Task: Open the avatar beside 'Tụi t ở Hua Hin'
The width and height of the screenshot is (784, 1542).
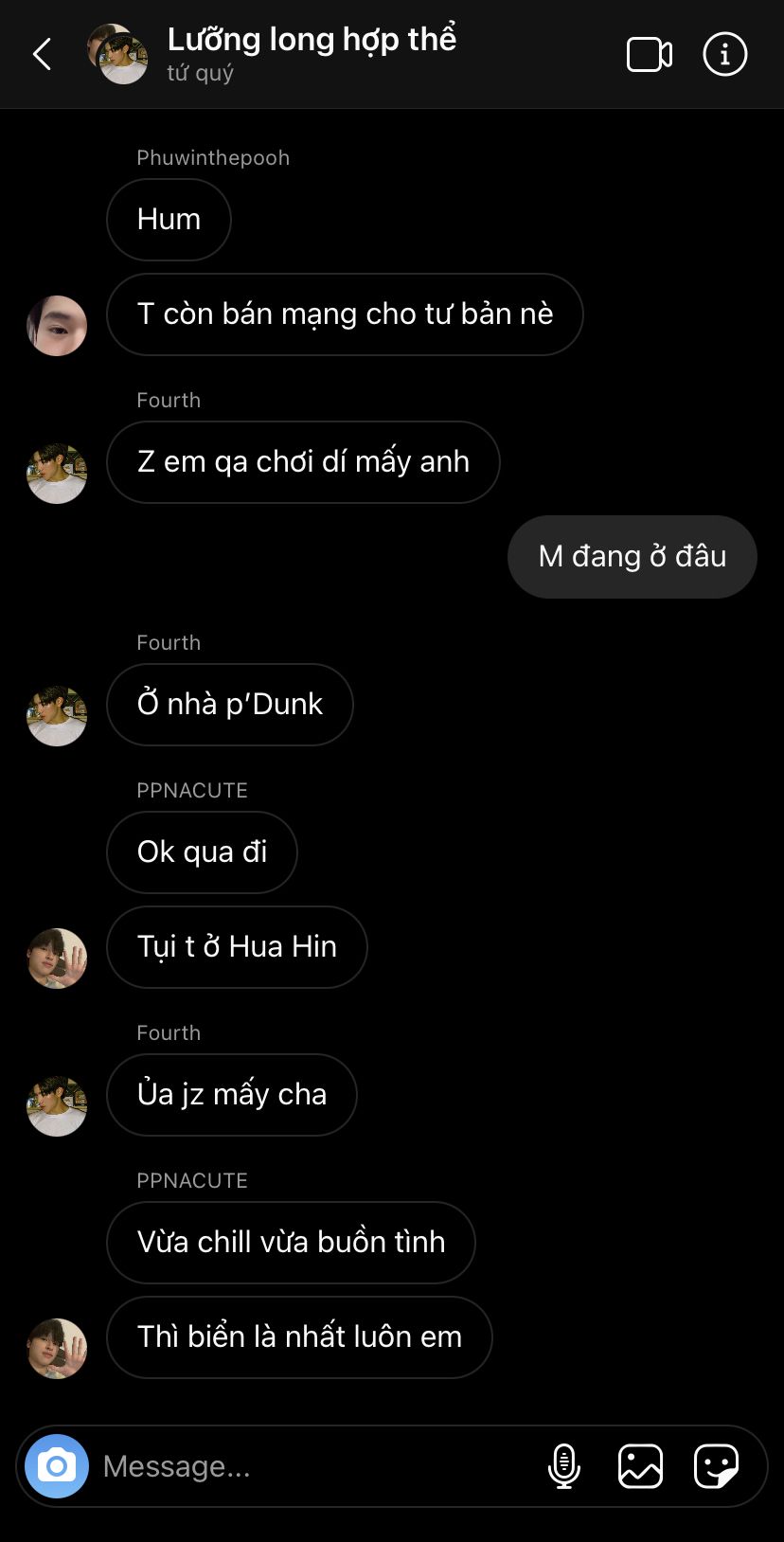Action: point(57,959)
